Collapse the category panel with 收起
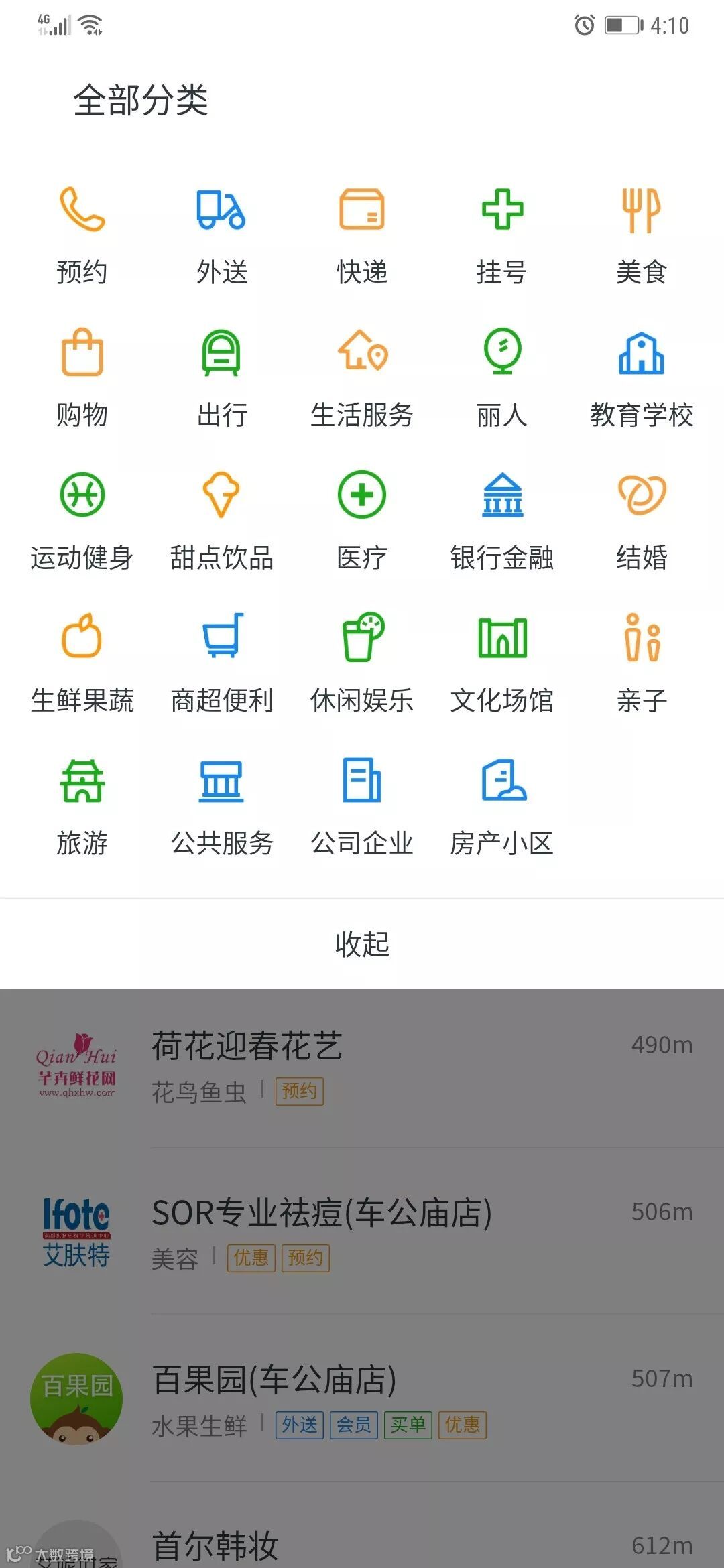724x1568 pixels. click(362, 943)
